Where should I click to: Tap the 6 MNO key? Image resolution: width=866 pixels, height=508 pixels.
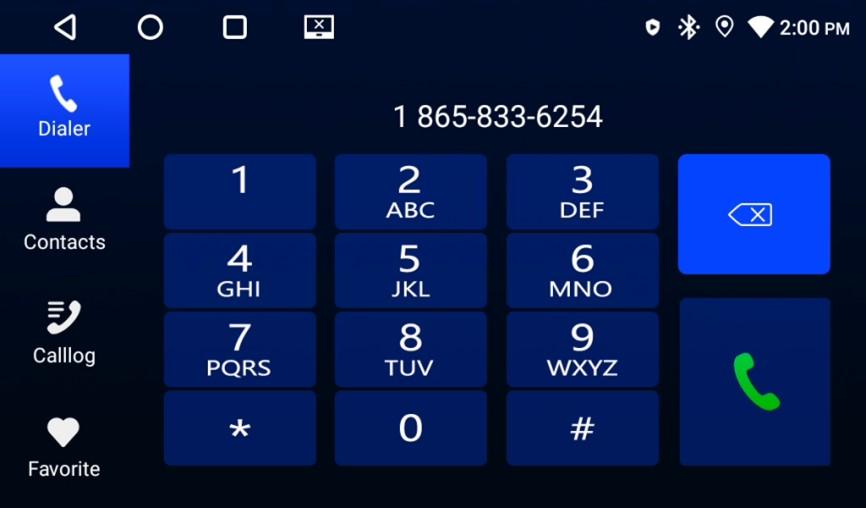pyautogui.click(x=582, y=271)
